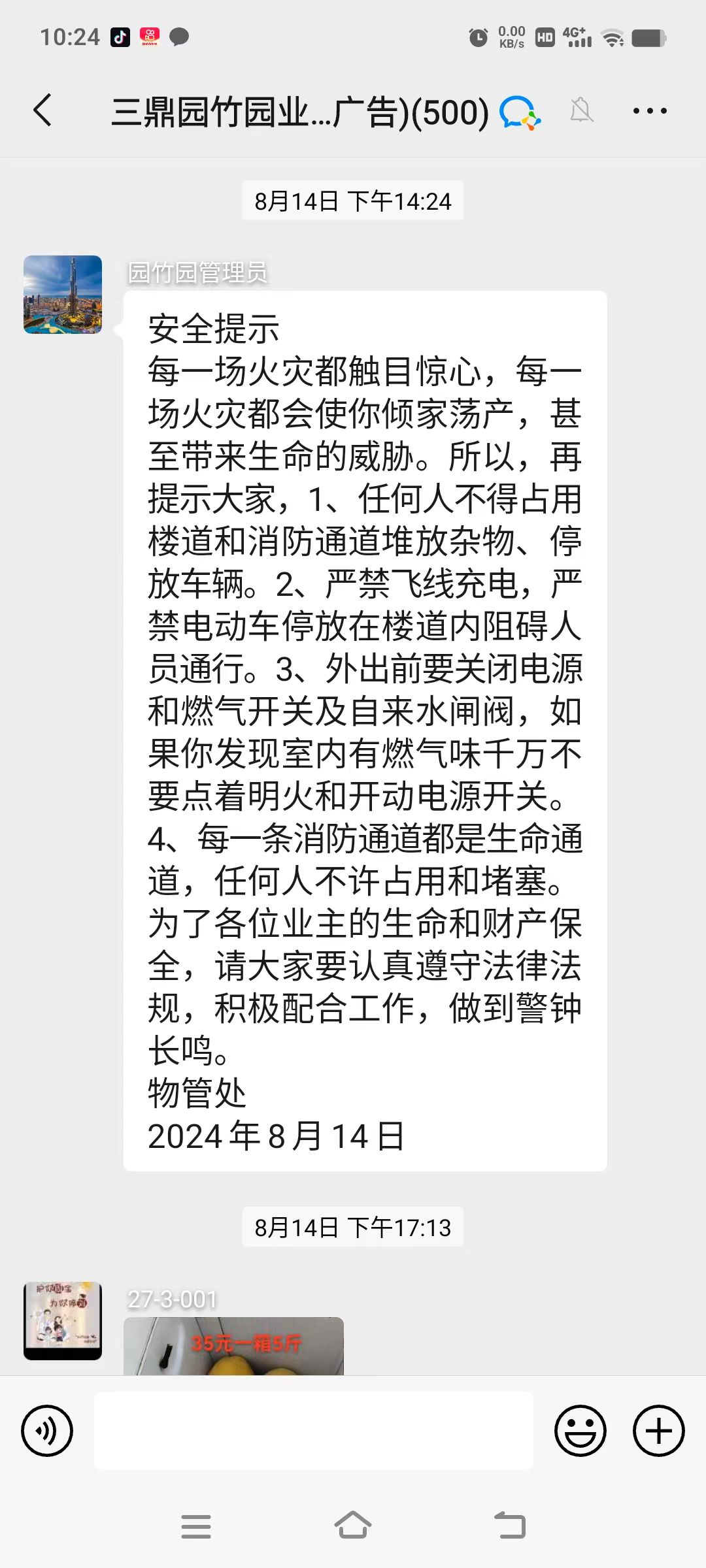Open the plus attachment menu
Viewport: 706px width, 1568px height.
[658, 1431]
